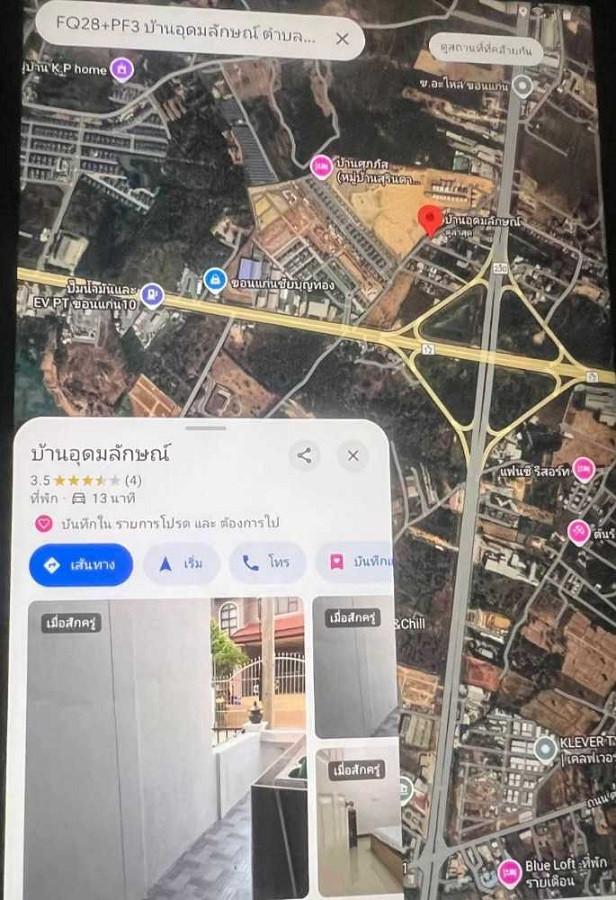This screenshot has height=900, width=616.
Task: Select the red บ้านอุดมลักษณ์ map pin
Action: point(430,220)
